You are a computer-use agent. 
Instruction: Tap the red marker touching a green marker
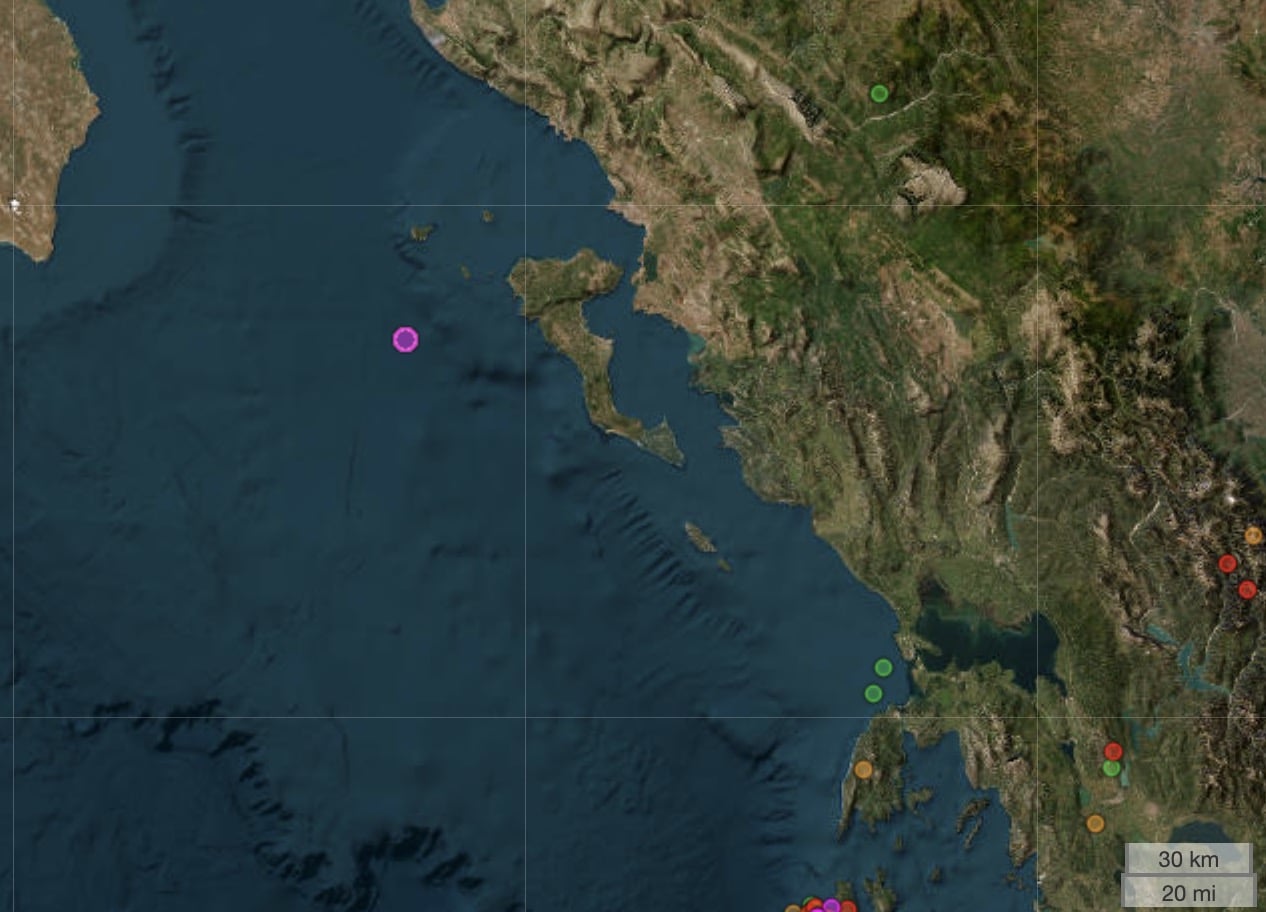click(x=1113, y=751)
